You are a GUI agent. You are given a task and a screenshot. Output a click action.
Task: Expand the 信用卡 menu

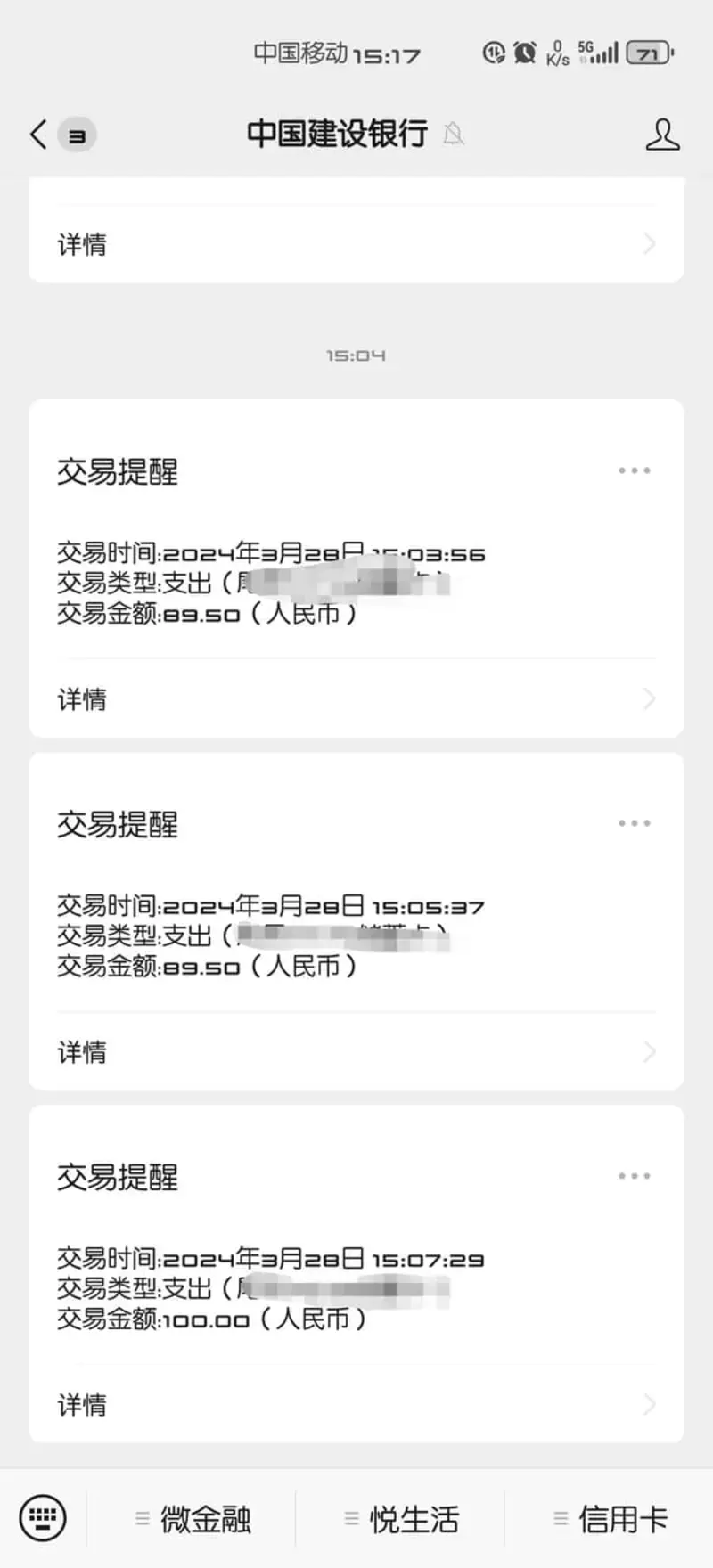point(610,1519)
